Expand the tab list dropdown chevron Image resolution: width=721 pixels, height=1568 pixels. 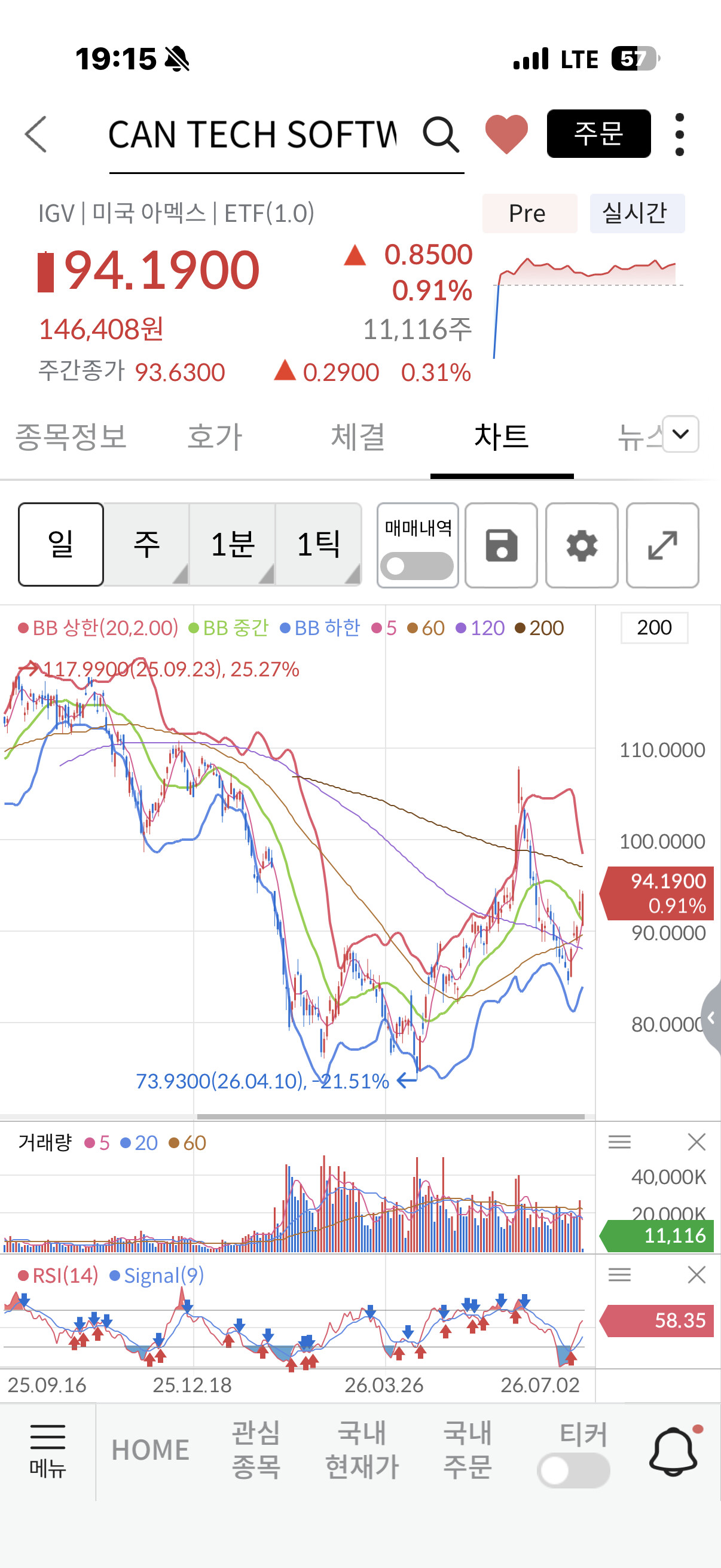680,434
